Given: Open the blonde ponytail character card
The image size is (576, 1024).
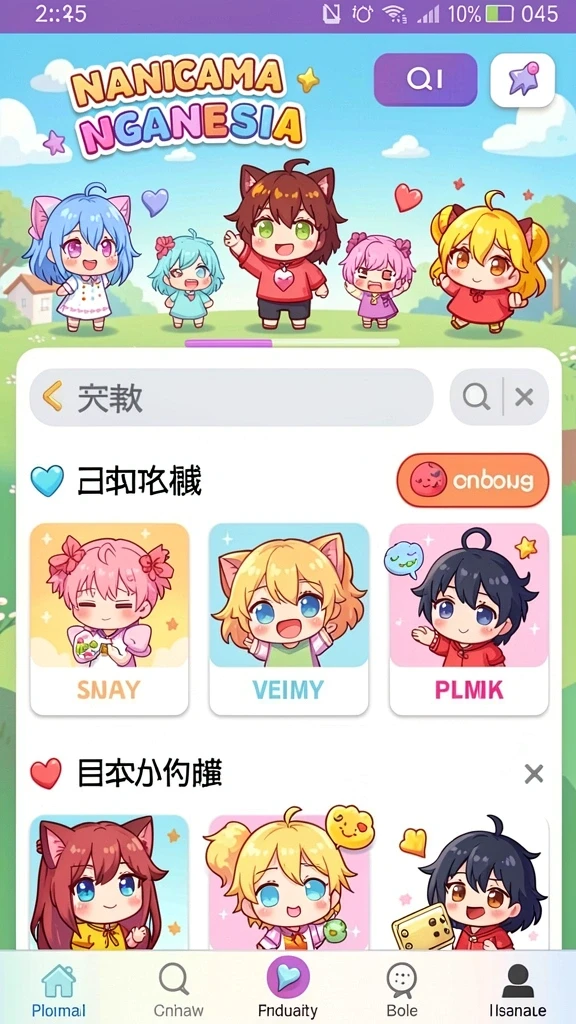Looking at the screenshot, I should tap(289, 882).
